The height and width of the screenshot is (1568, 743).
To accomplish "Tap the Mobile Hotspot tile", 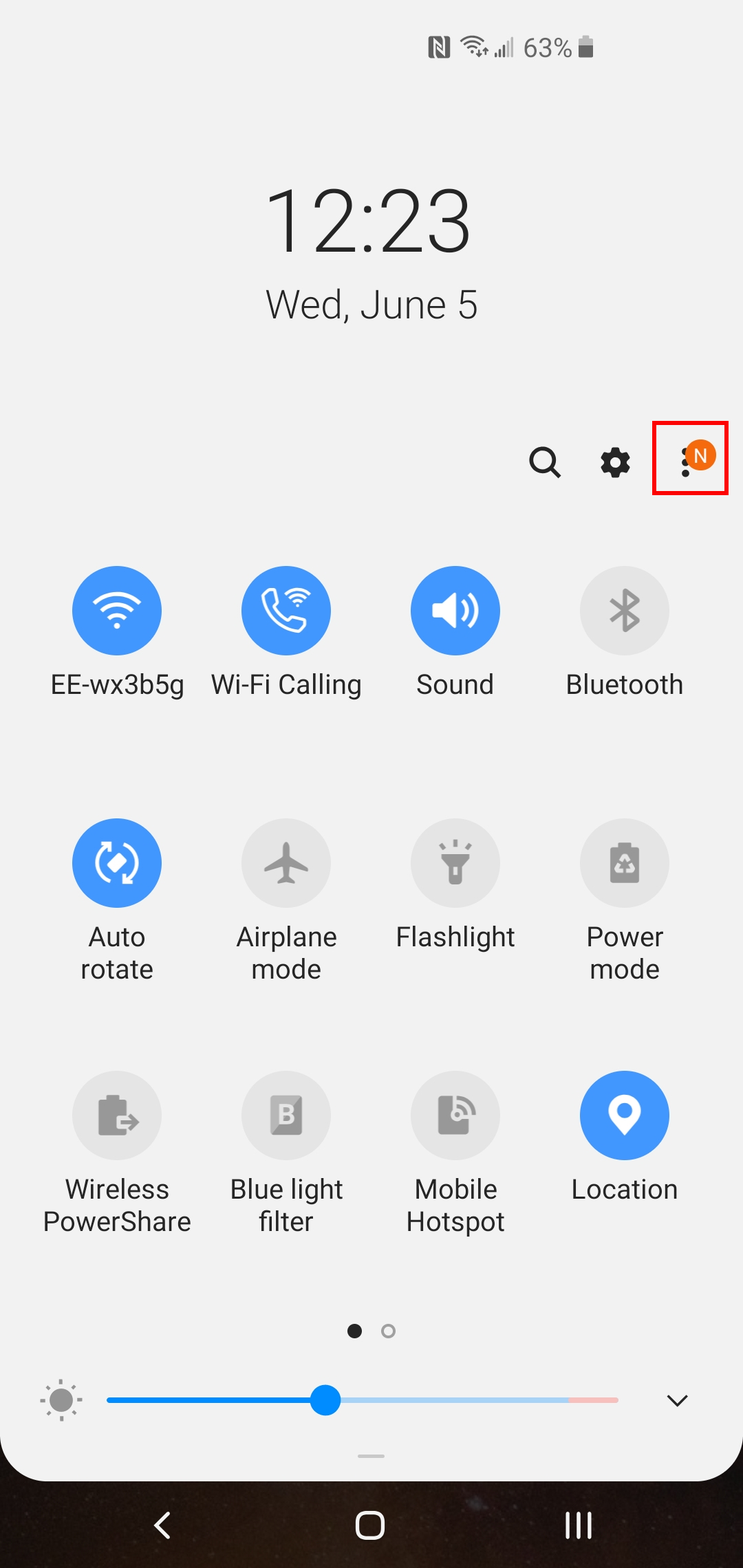I will 455,1115.
